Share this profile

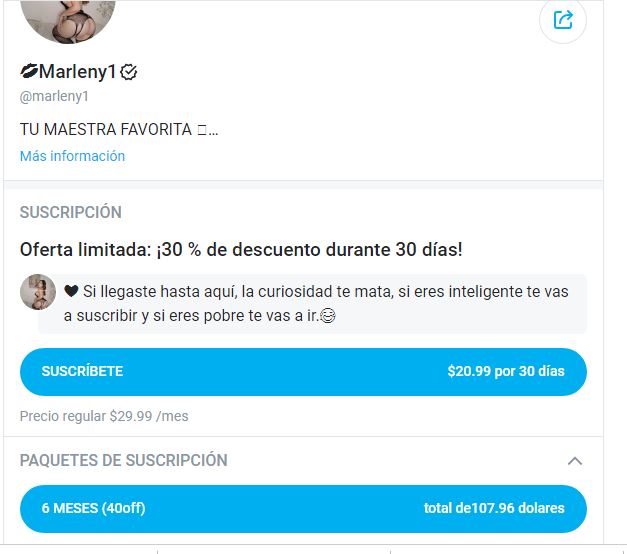pyautogui.click(x=563, y=19)
